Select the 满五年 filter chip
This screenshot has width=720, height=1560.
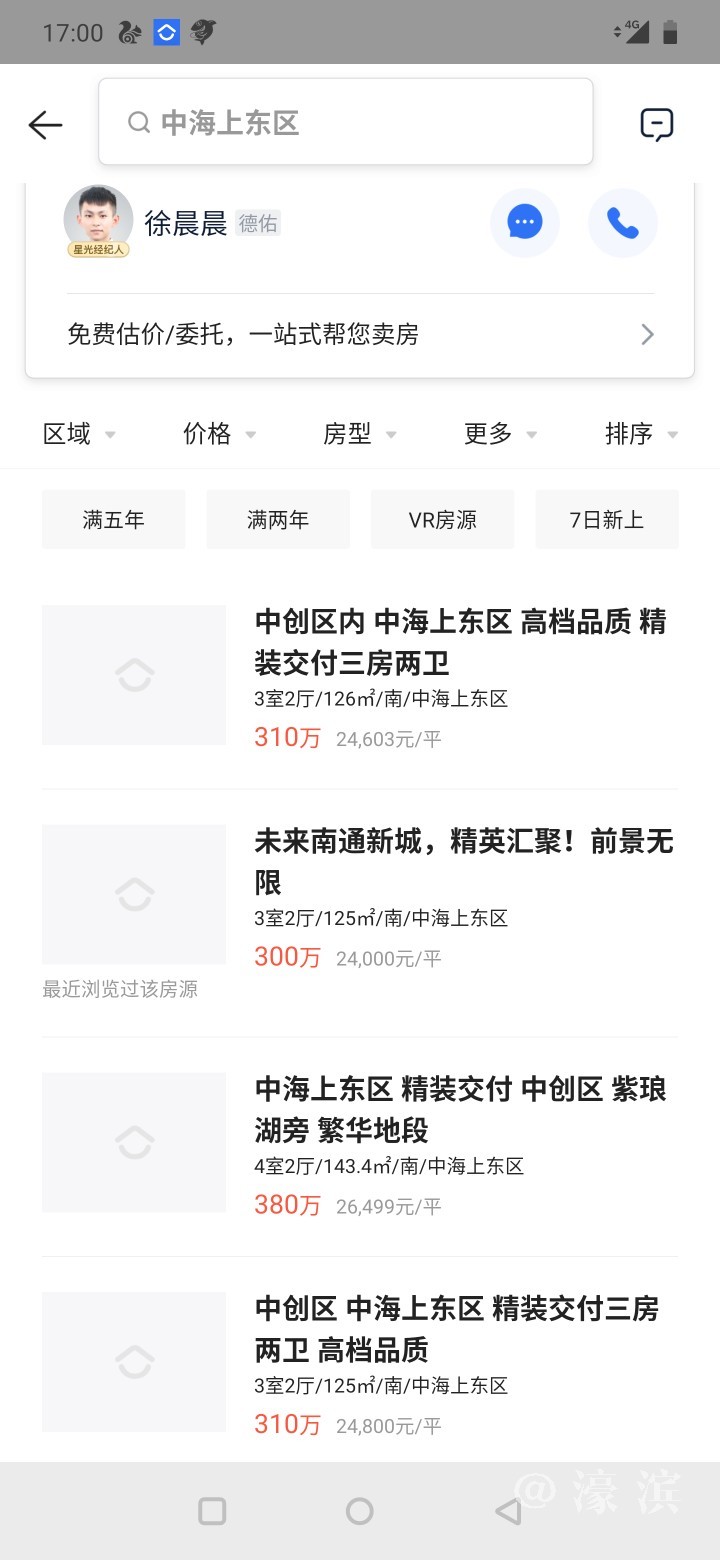click(x=114, y=519)
